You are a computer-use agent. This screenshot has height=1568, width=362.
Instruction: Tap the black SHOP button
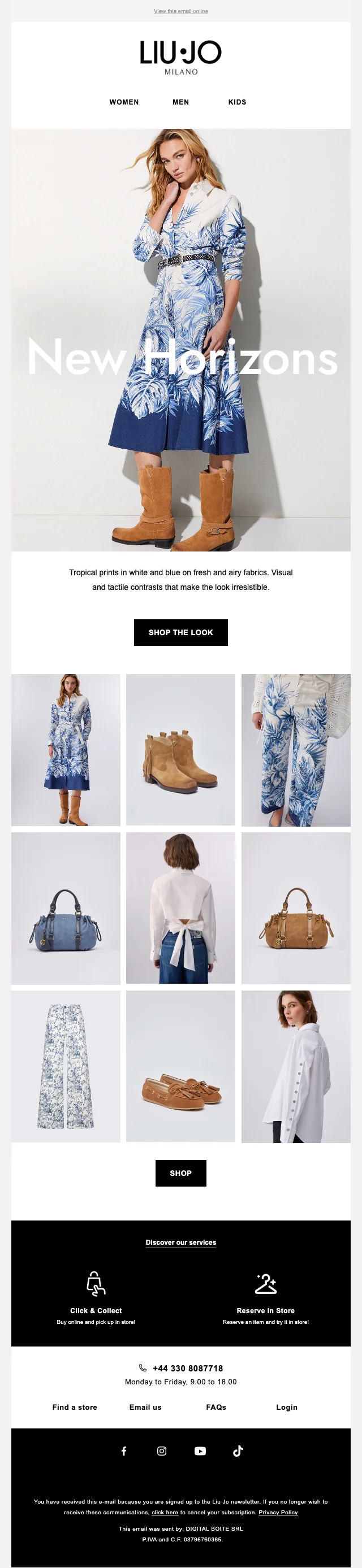pos(180,1173)
